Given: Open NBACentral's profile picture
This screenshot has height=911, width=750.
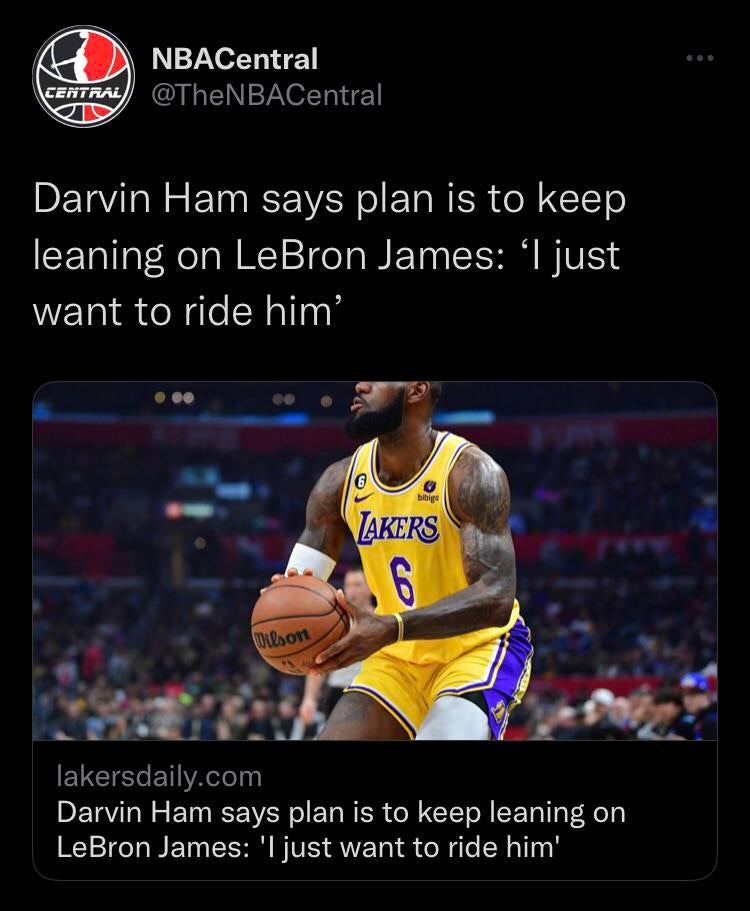Looking at the screenshot, I should point(83,77).
